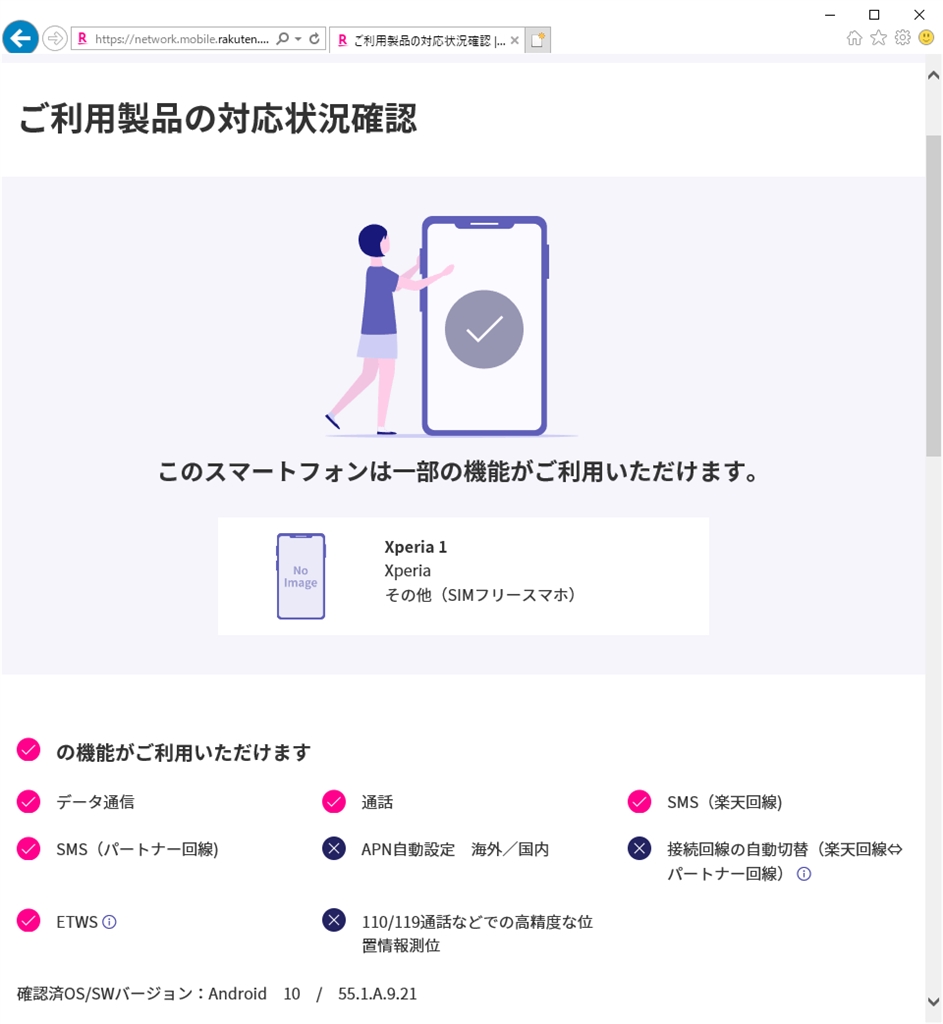943x1024 pixels.
Task: Go back to the previous page
Action: click(20, 39)
